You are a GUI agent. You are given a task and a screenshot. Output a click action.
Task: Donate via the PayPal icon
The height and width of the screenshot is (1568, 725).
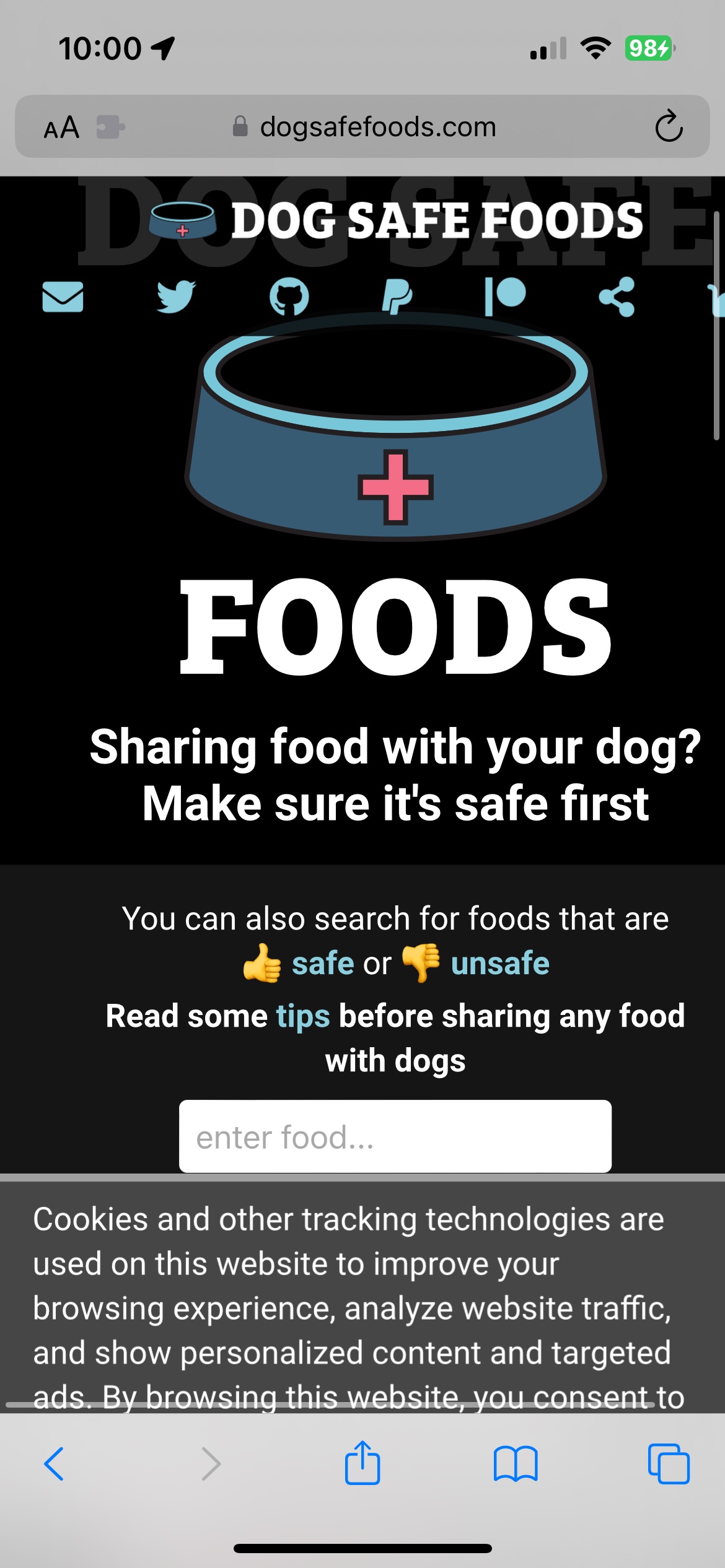tap(397, 297)
